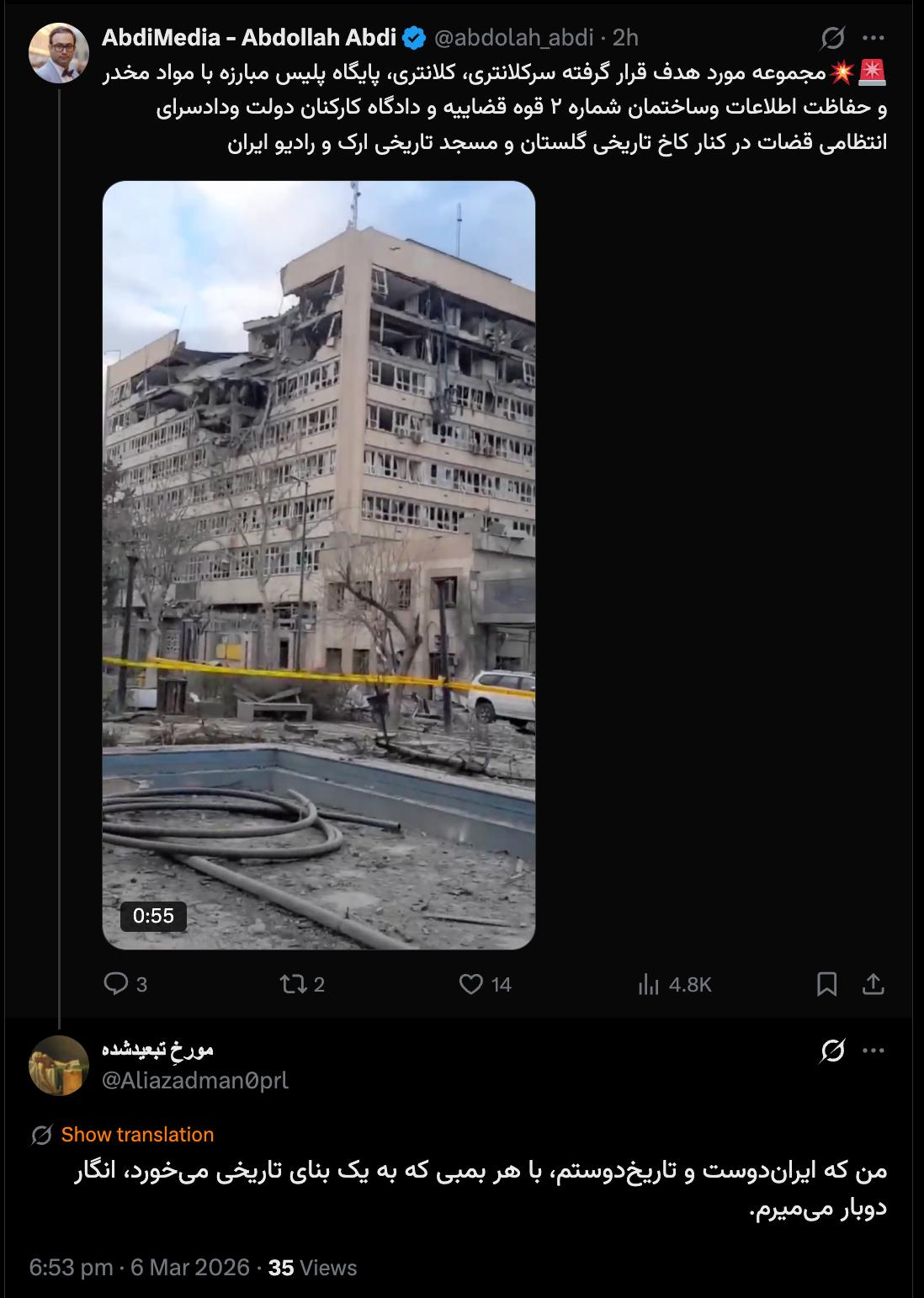Tap Grok icon on @Aliazadman0prl's reply
924x1298 pixels.
[832, 1051]
